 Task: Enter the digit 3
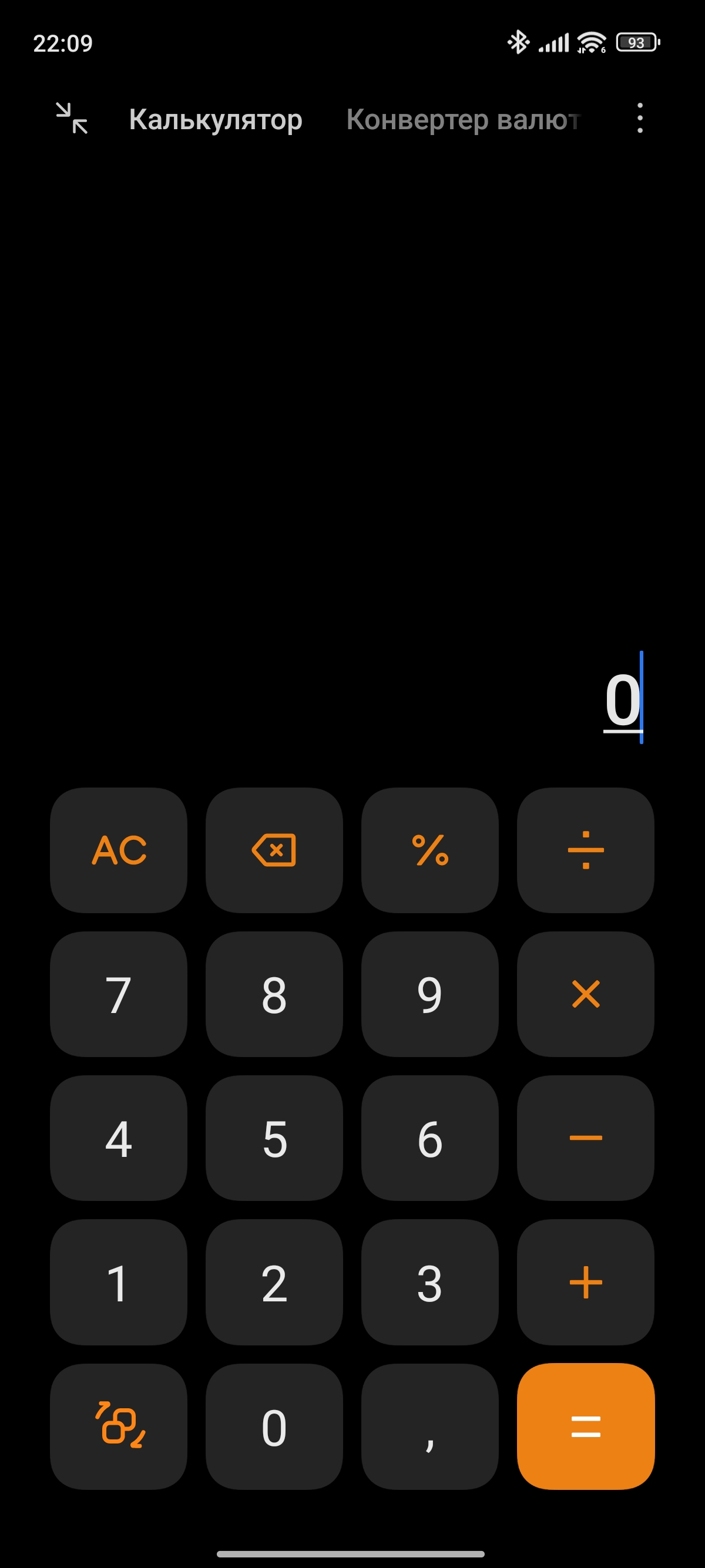coord(430,1282)
